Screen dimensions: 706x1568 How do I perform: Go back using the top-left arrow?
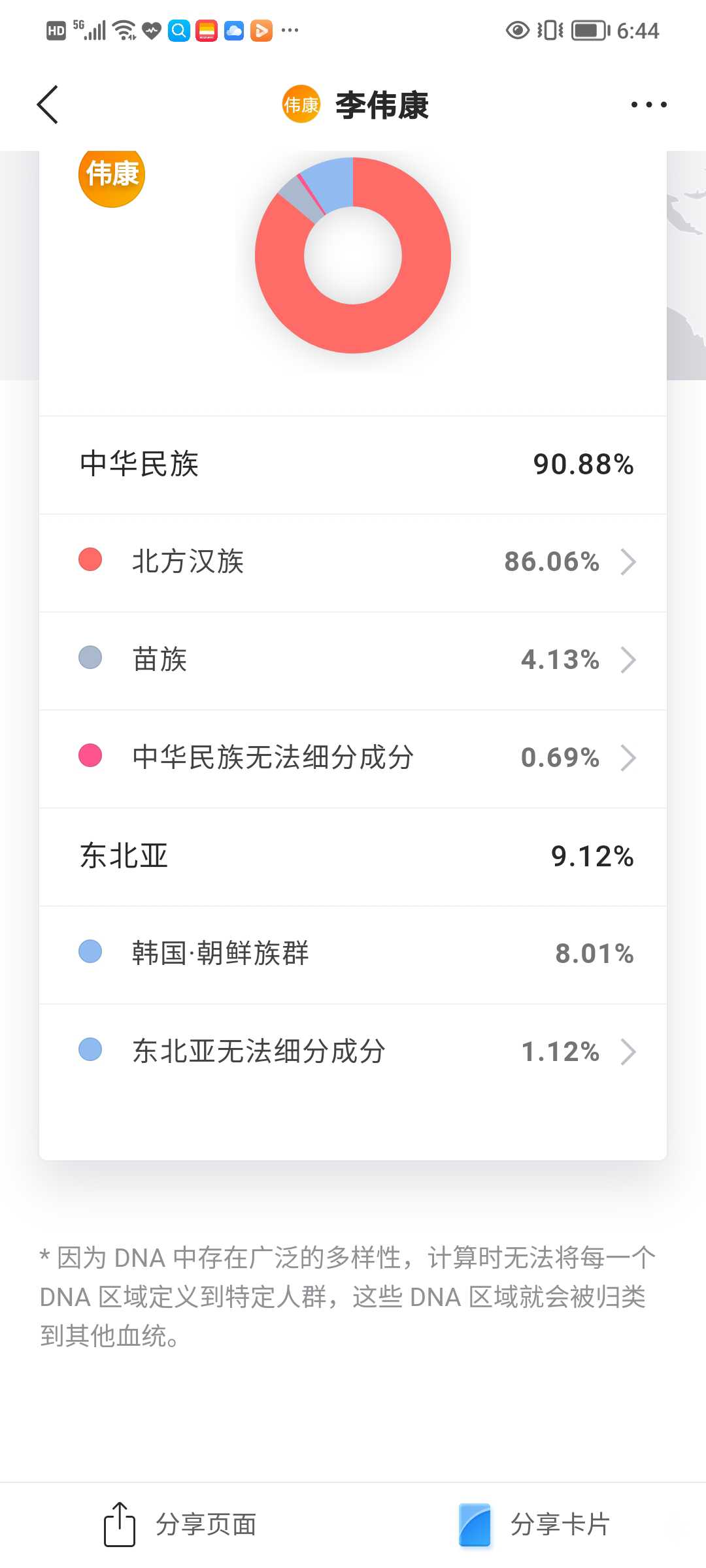(48, 105)
